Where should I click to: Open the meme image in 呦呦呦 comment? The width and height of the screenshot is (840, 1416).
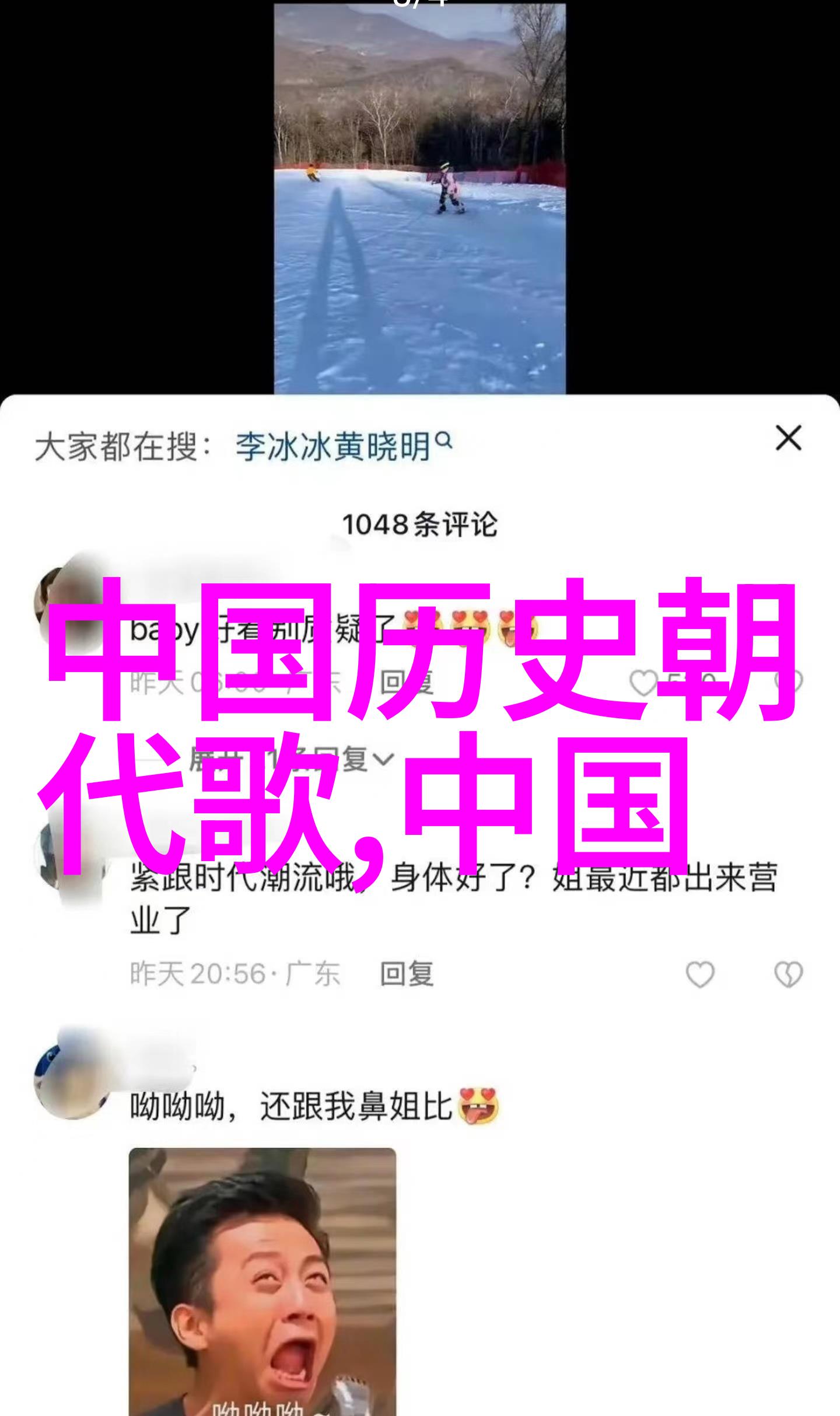pyautogui.click(x=262, y=1281)
